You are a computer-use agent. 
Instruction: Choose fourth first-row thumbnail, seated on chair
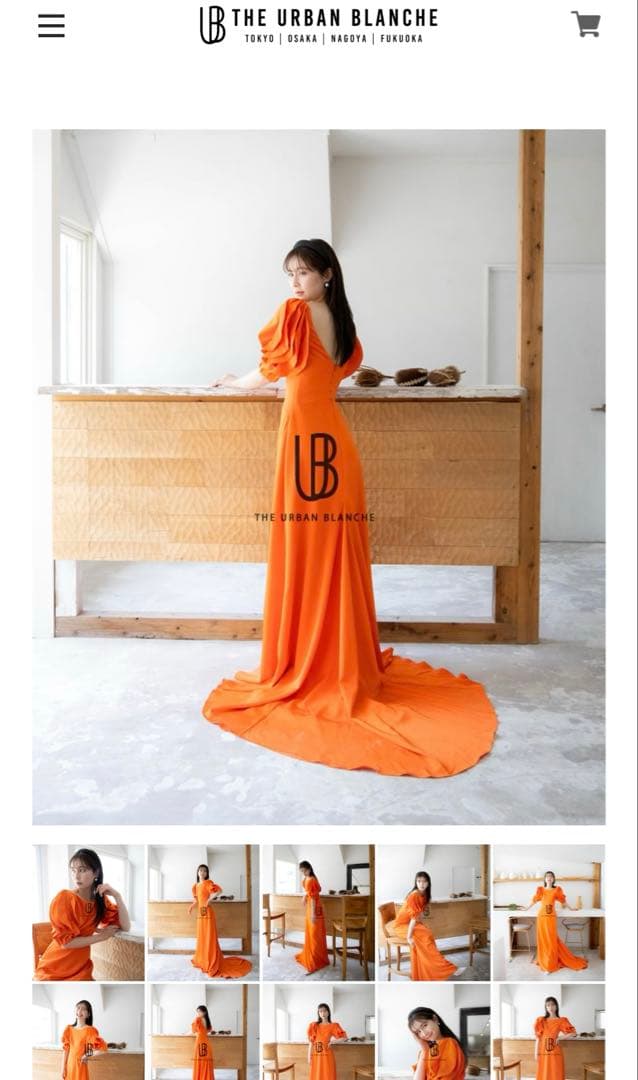(x=433, y=912)
